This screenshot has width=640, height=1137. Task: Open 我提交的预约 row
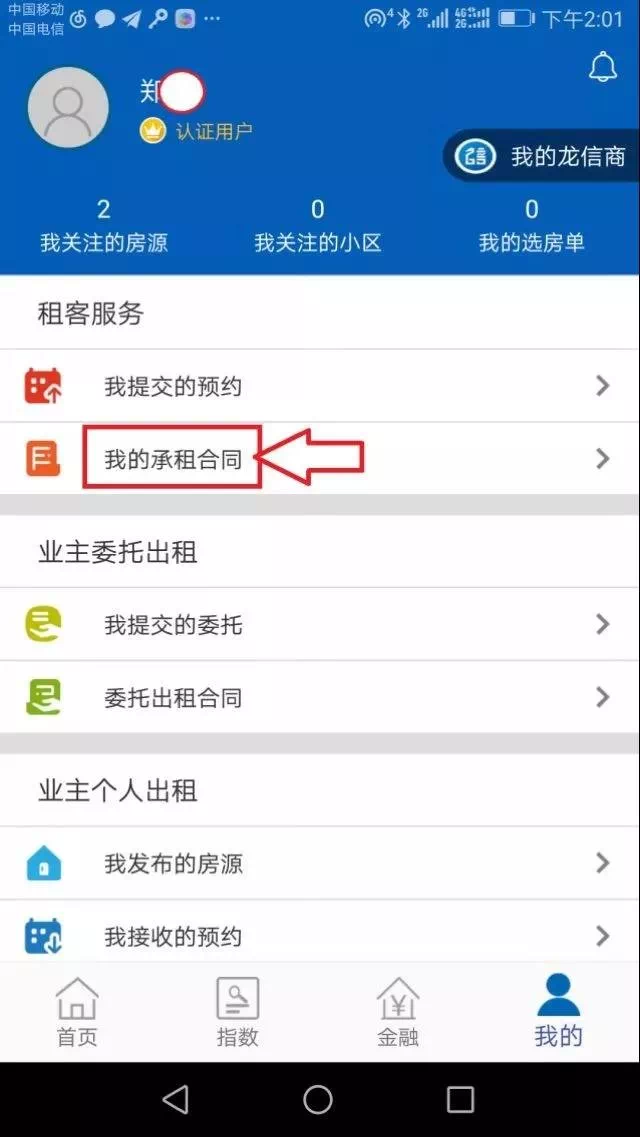320,386
